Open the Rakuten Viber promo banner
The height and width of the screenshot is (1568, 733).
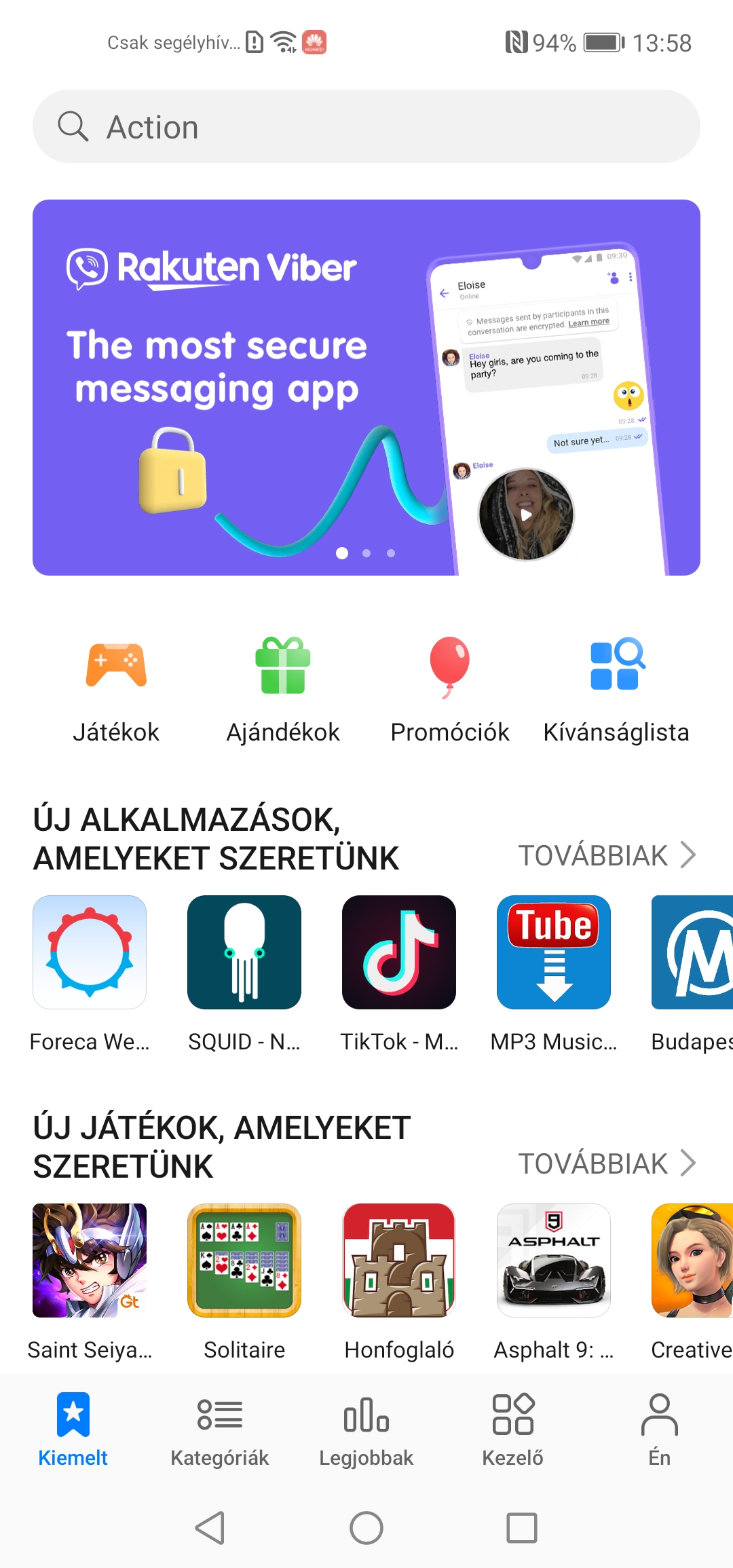(x=366, y=387)
